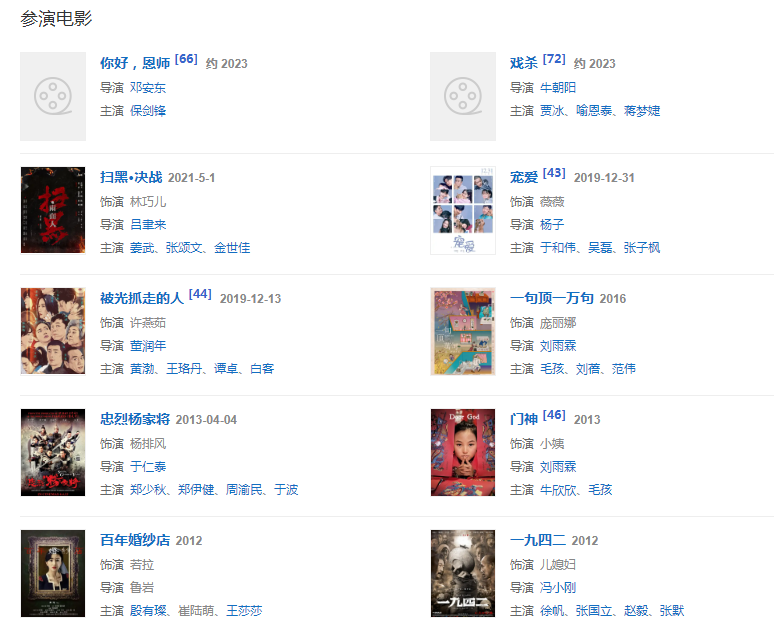
Task: Open director 刘雨霖 under 一句顶一万句
Action: (x=558, y=345)
